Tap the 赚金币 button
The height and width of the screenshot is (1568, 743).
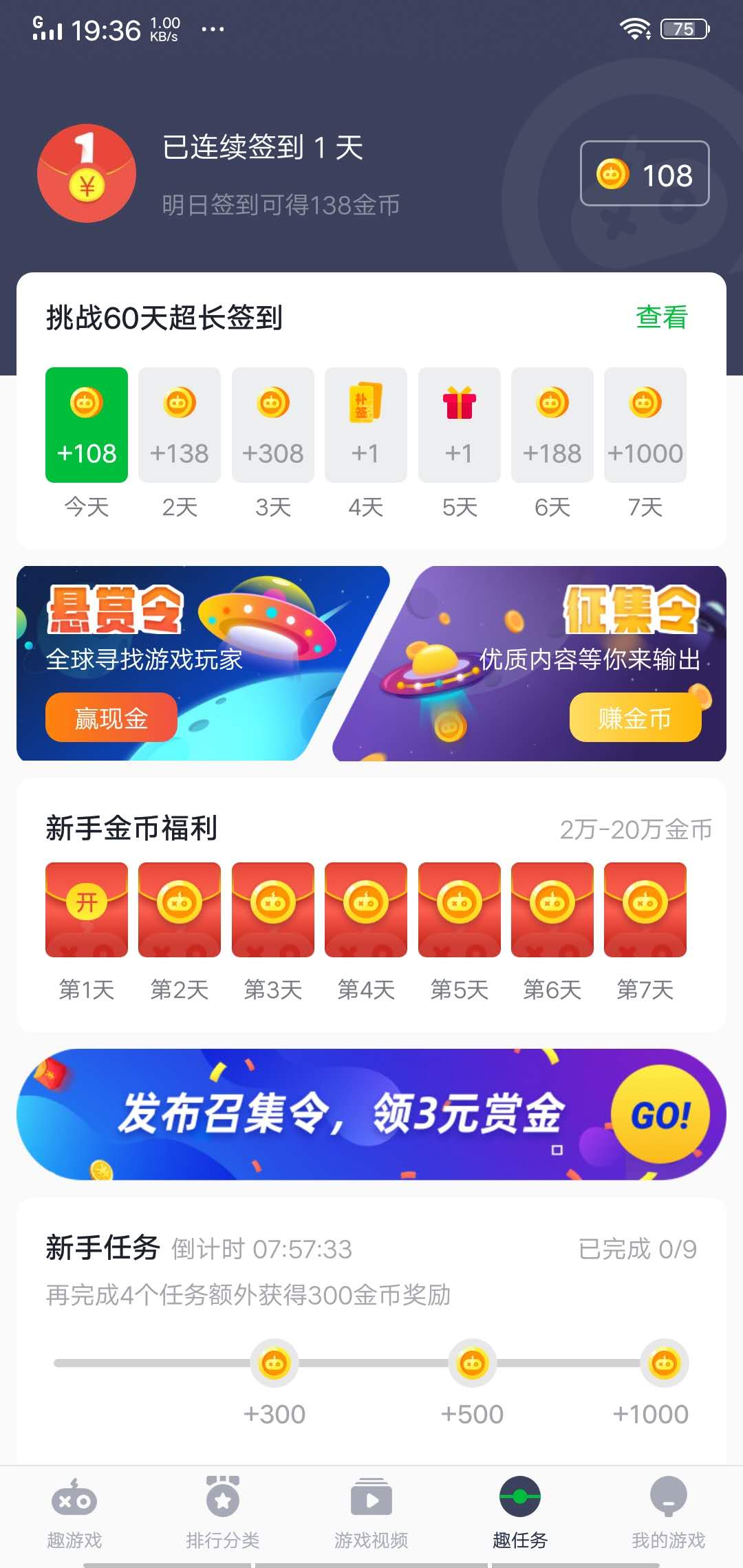(634, 717)
